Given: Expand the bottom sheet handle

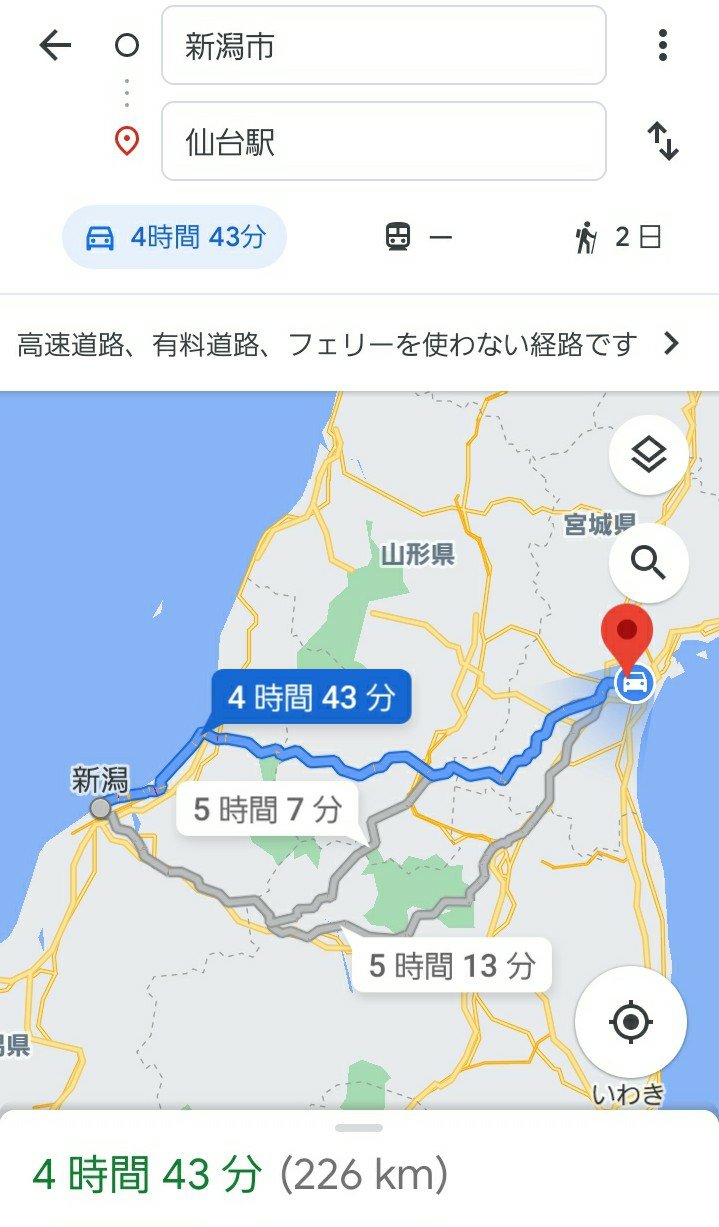Looking at the screenshot, I should point(359,1128).
